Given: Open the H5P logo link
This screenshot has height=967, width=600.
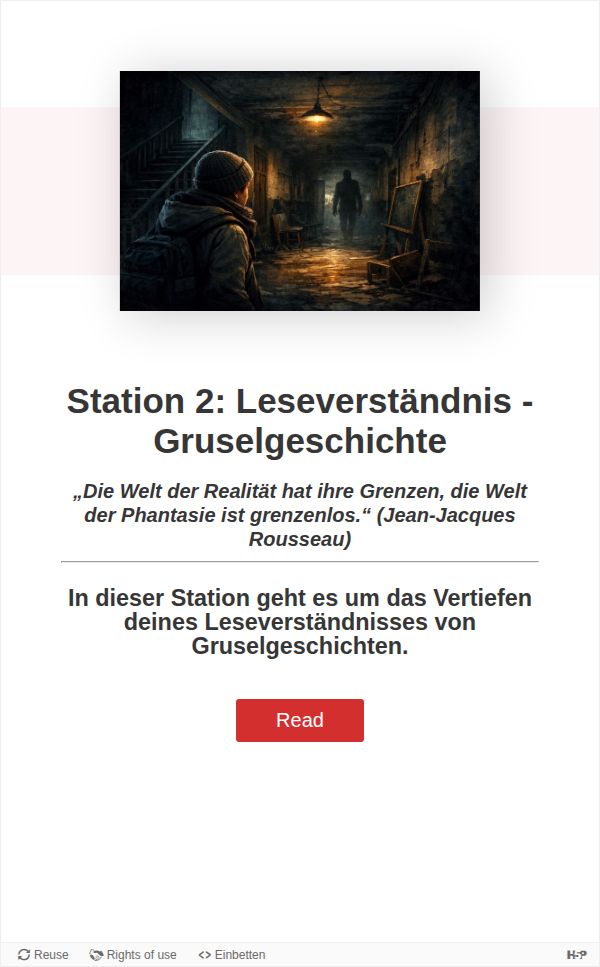Looking at the screenshot, I should [x=576, y=954].
